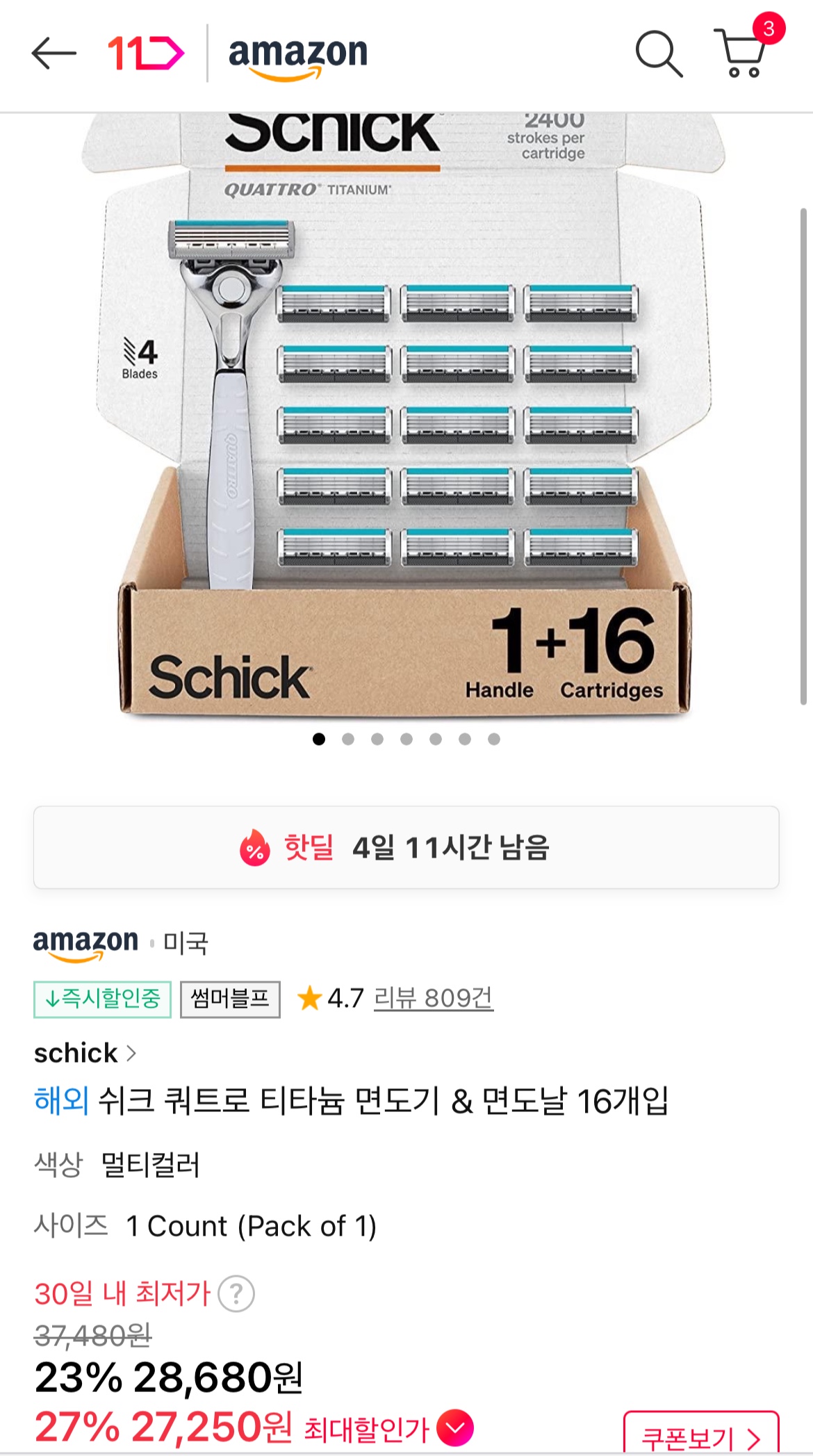Open the Schick razor product image

pos(406,417)
